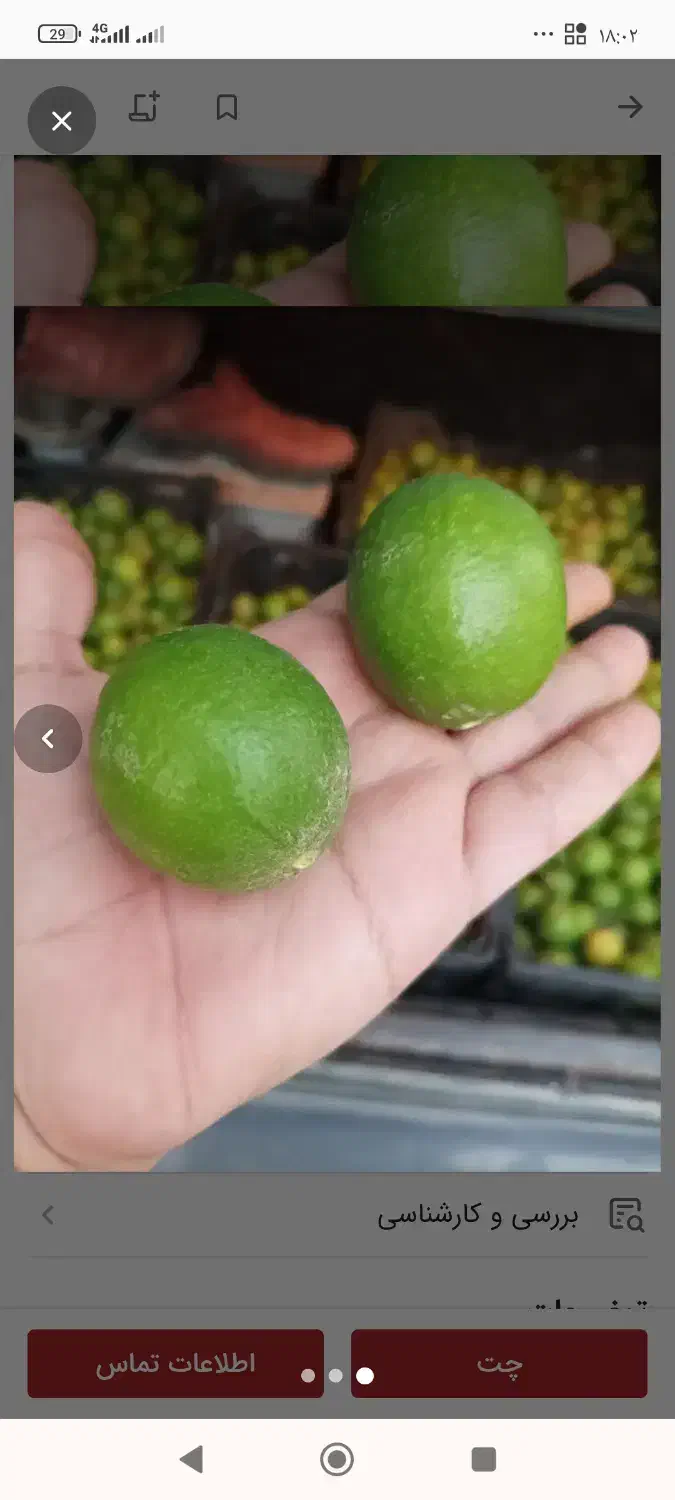Tap the system back button
The width and height of the screenshot is (675, 1500).
(x=191, y=1459)
